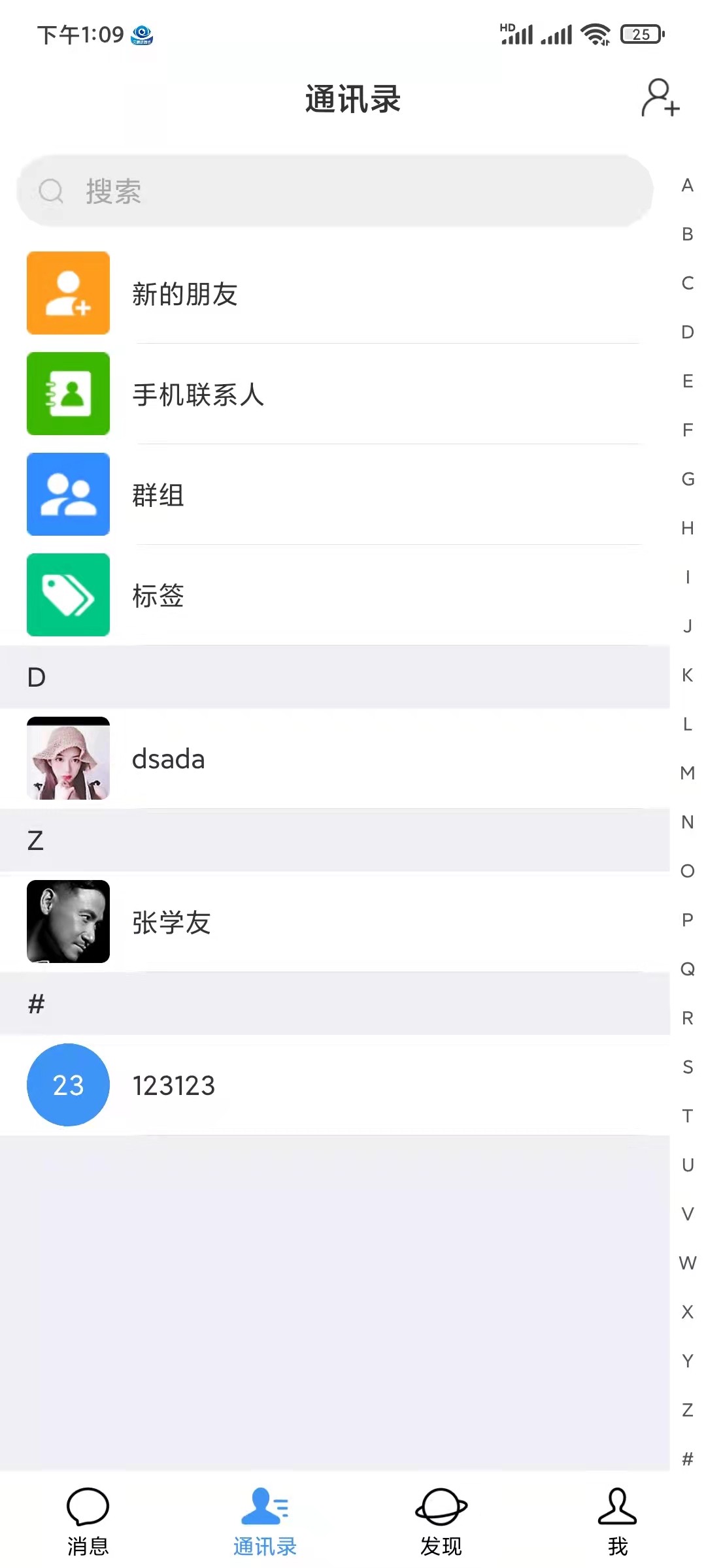This screenshot has height=1568, width=706.
Task: Tap the Contacts (通讯录) person icon
Action: (265, 1509)
